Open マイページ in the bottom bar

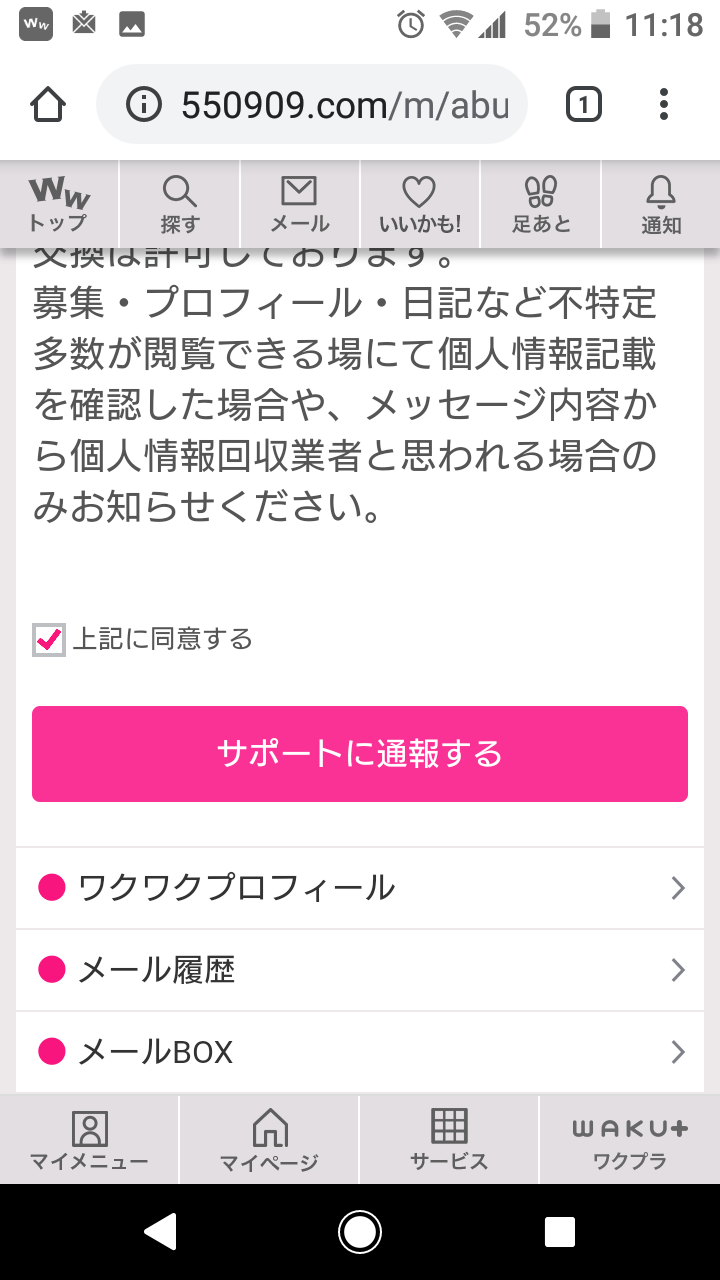(270, 1138)
